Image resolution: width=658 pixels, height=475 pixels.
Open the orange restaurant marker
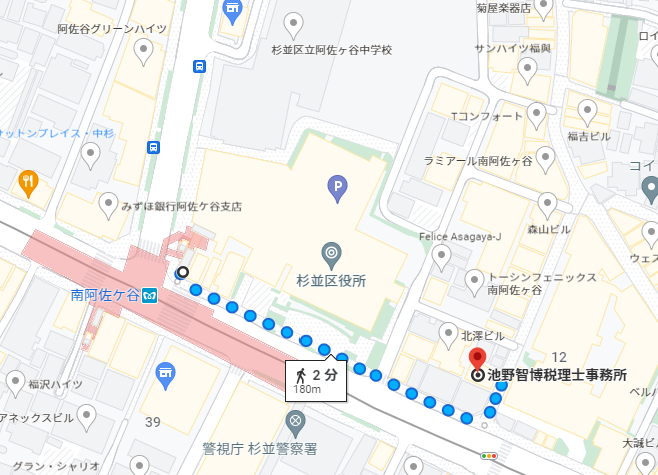click(27, 182)
